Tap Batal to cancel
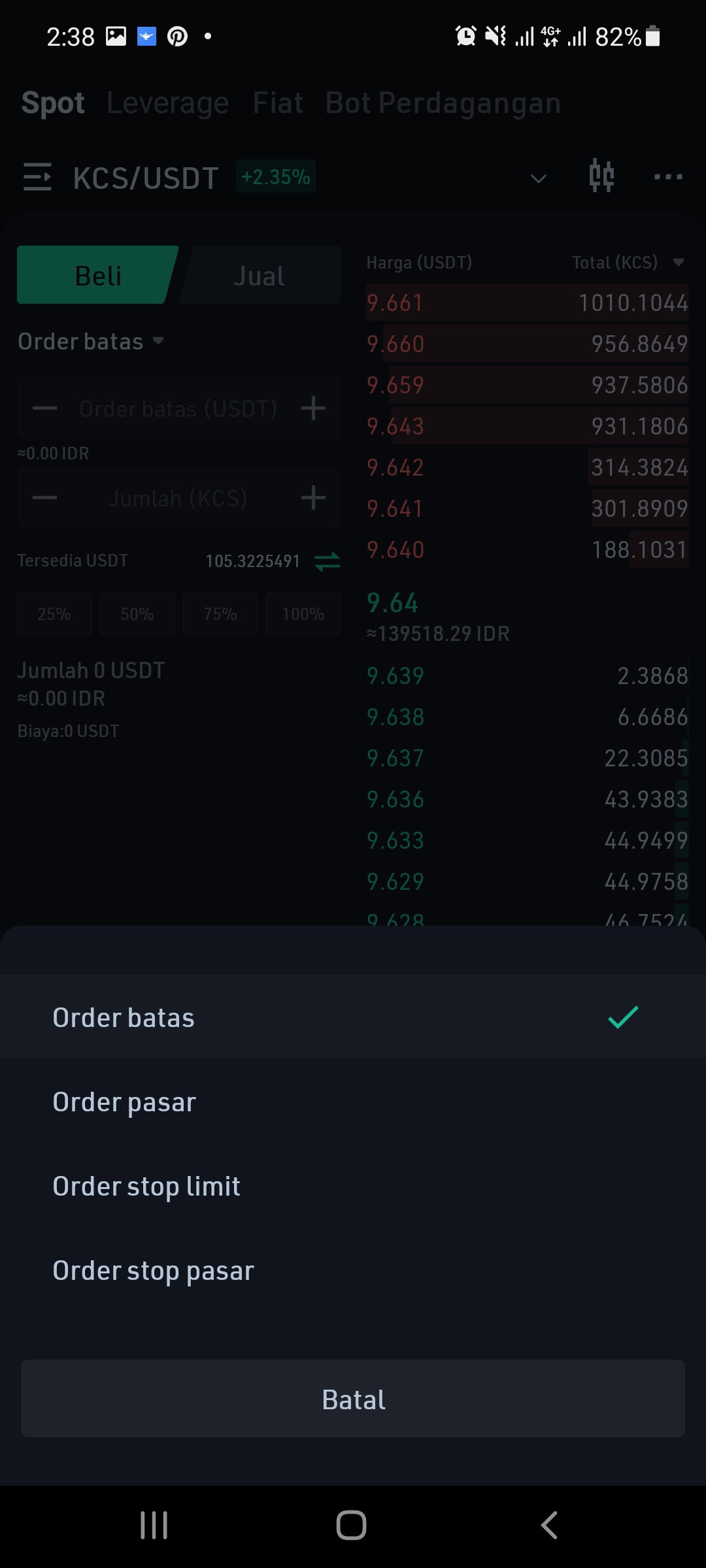This screenshot has width=706, height=1568. coord(353,1399)
